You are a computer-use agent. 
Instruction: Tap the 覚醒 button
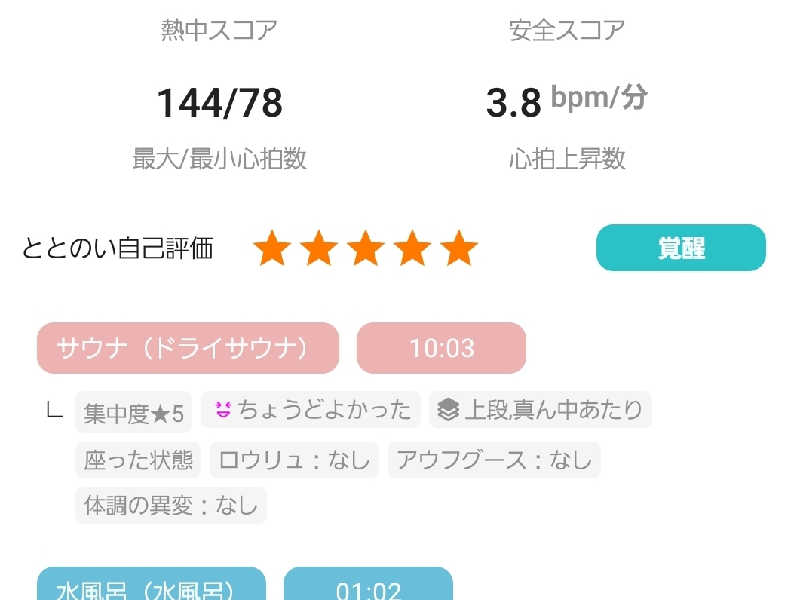tap(681, 248)
